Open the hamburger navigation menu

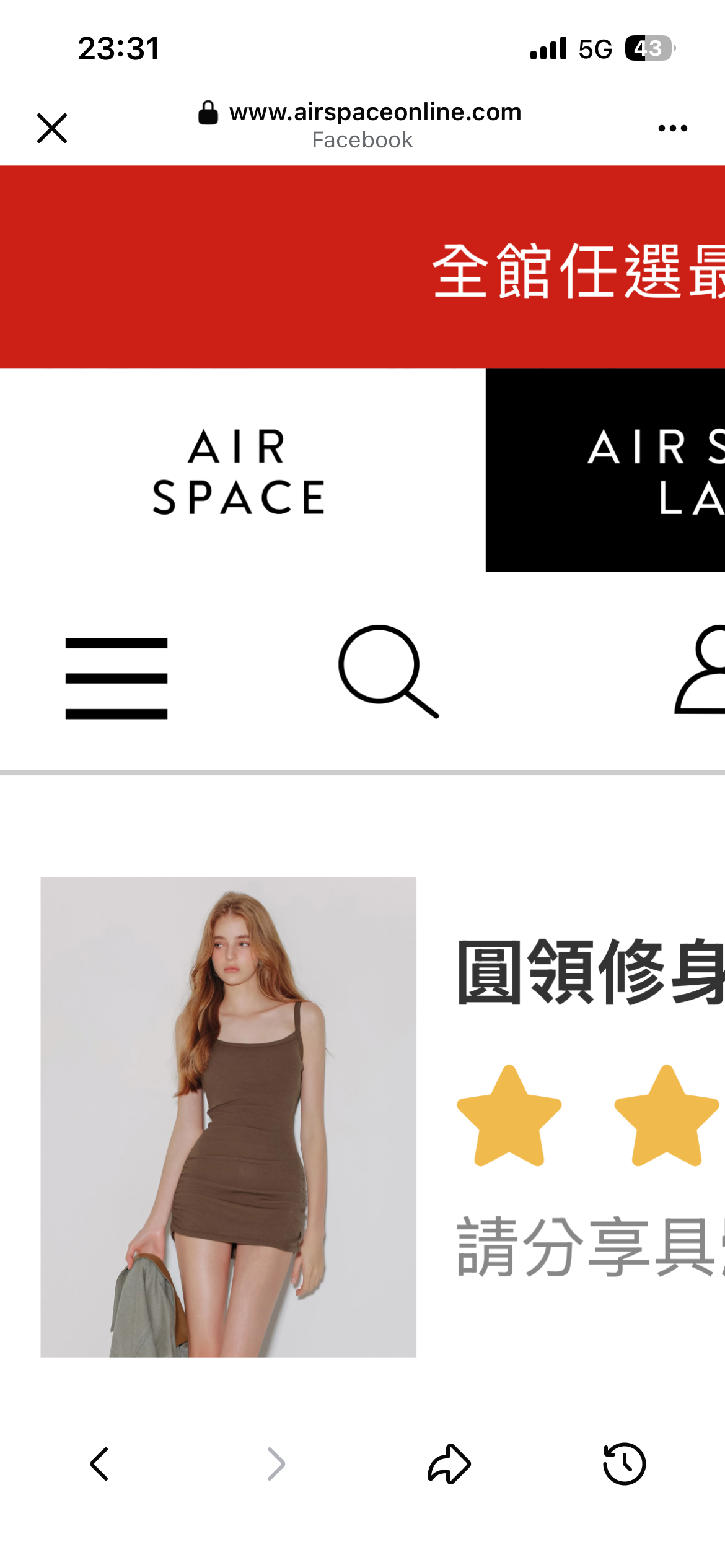coord(116,678)
